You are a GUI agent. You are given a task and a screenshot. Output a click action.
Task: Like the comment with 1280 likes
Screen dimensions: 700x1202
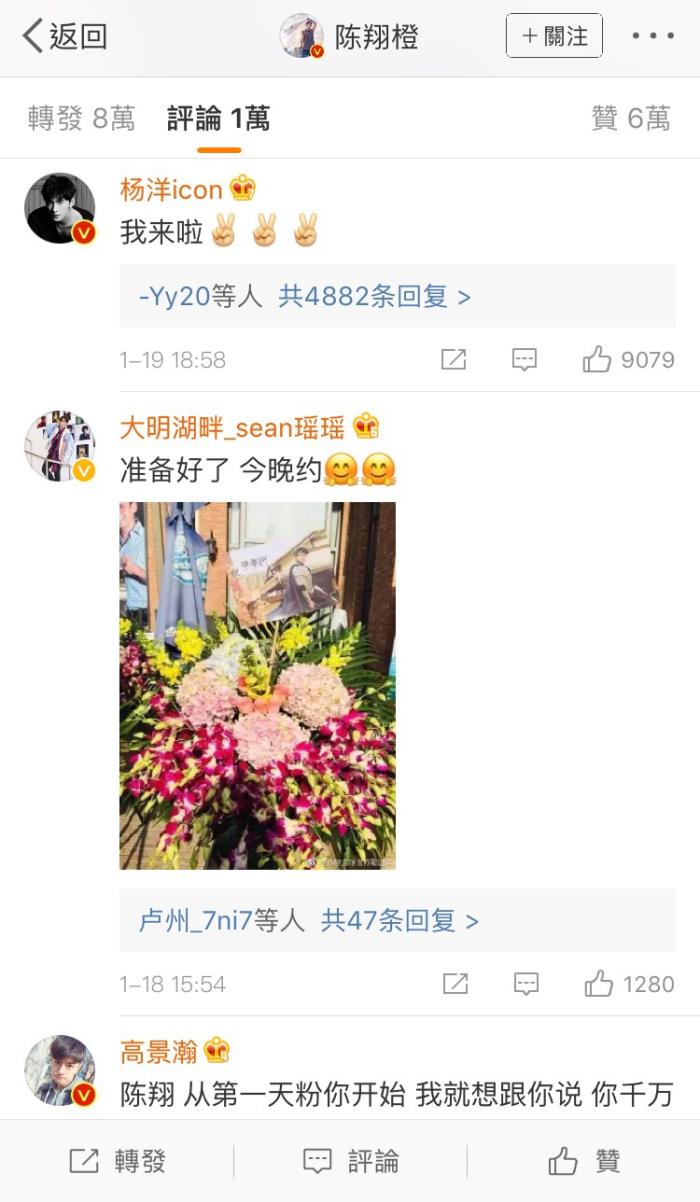[629, 984]
